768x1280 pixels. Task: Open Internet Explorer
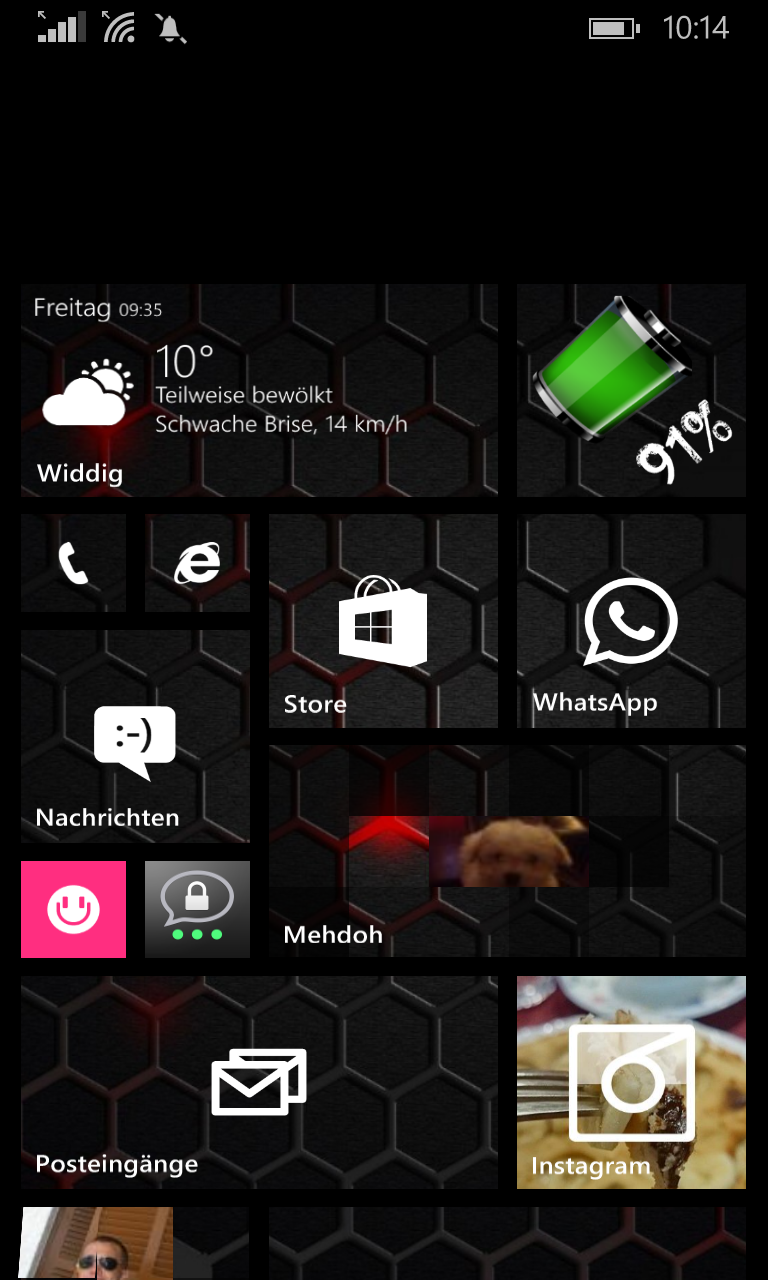197,563
